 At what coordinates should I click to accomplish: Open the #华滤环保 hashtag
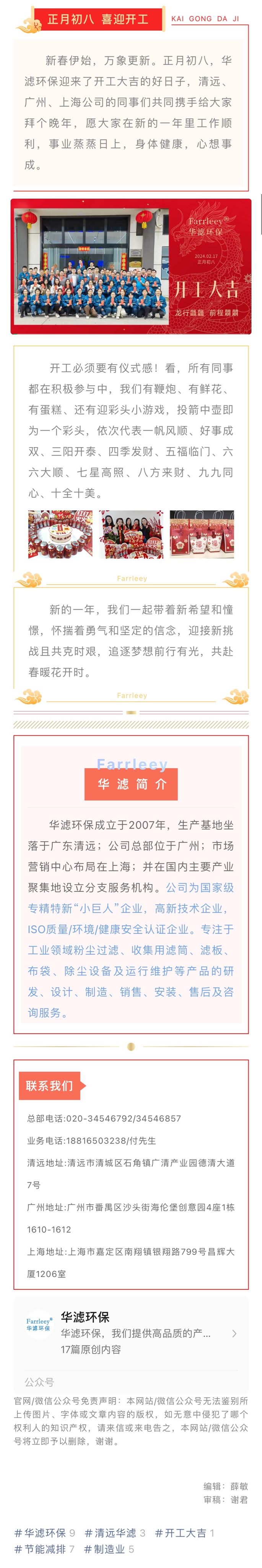pyautogui.click(x=44, y=1532)
